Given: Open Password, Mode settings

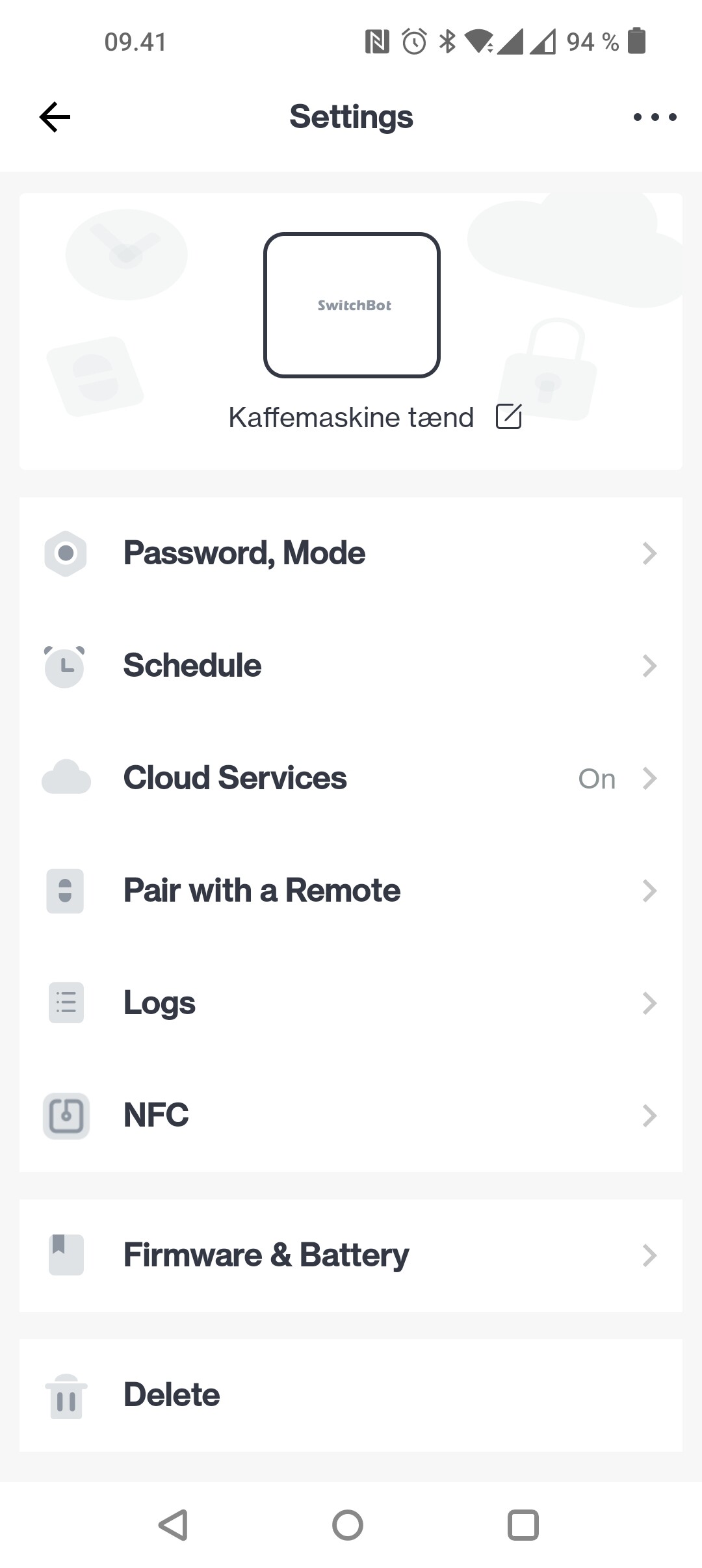Looking at the screenshot, I should pos(351,553).
